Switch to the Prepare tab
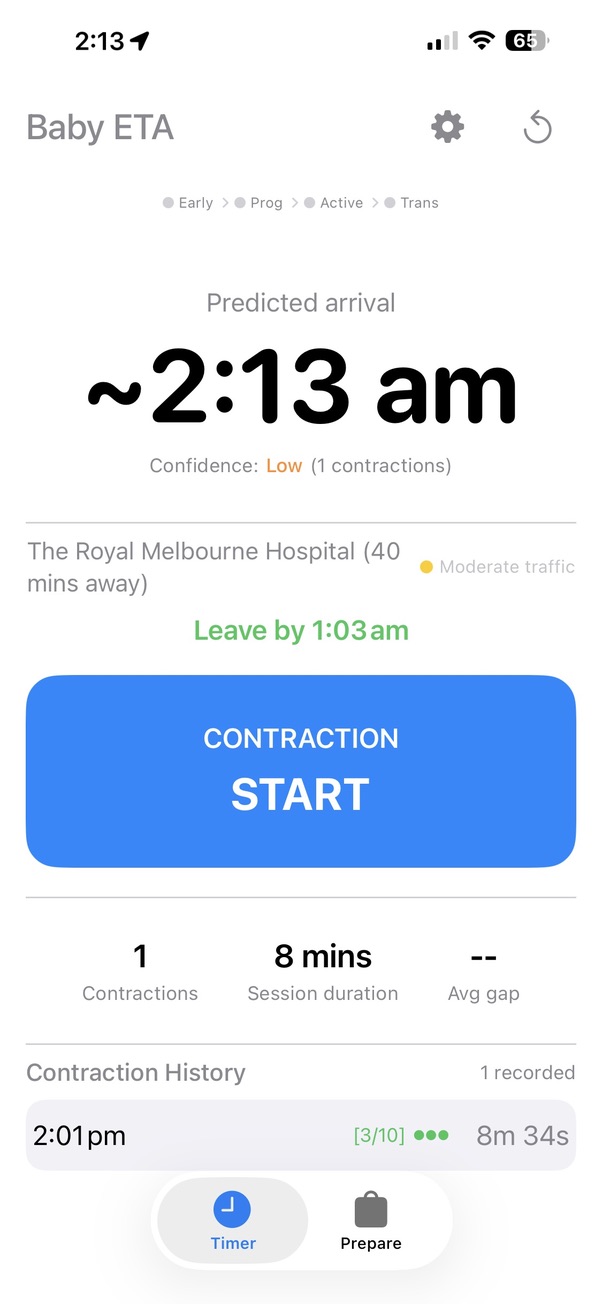Image resolution: width=602 pixels, height=1304 pixels. (x=370, y=1221)
